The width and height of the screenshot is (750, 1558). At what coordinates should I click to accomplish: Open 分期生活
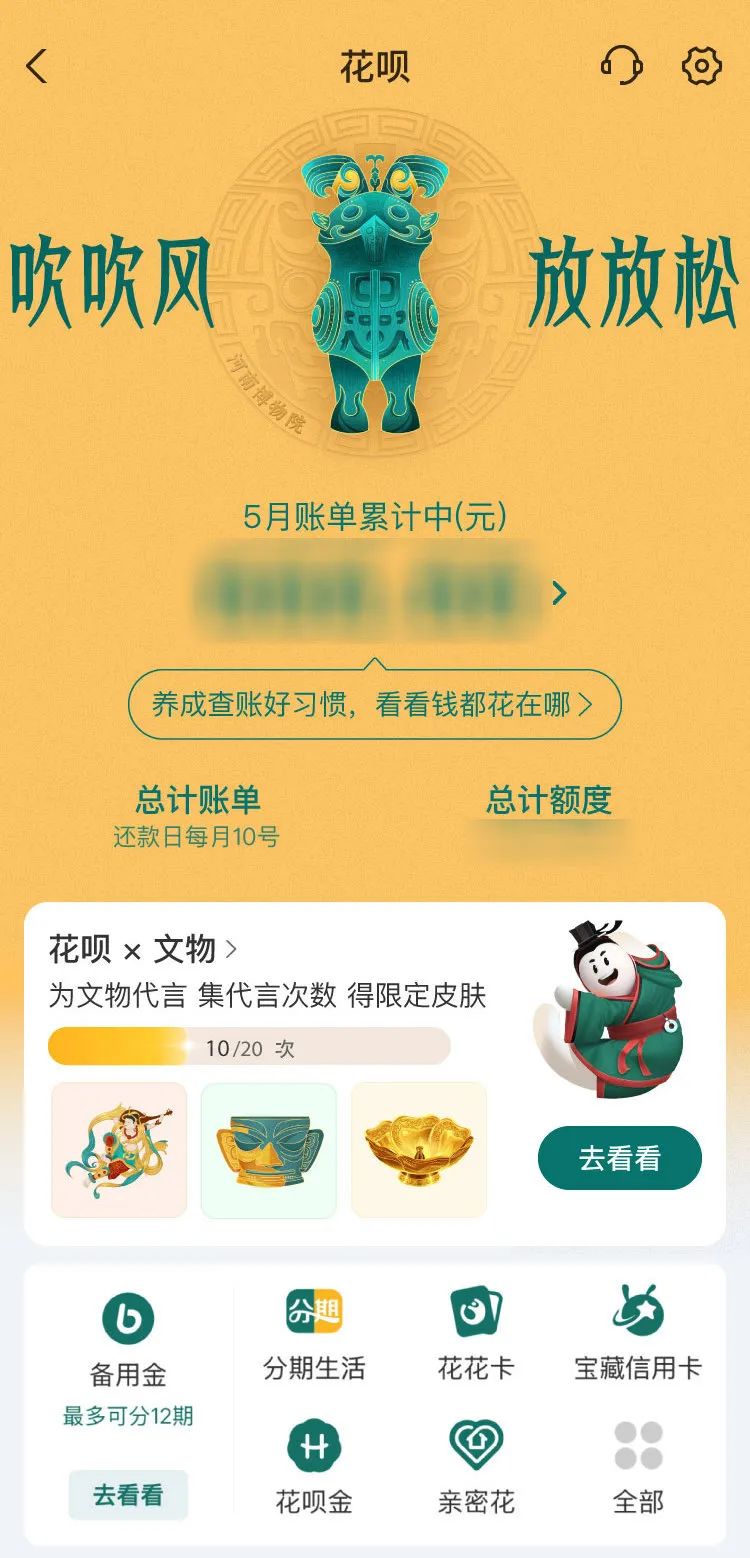pos(314,1335)
